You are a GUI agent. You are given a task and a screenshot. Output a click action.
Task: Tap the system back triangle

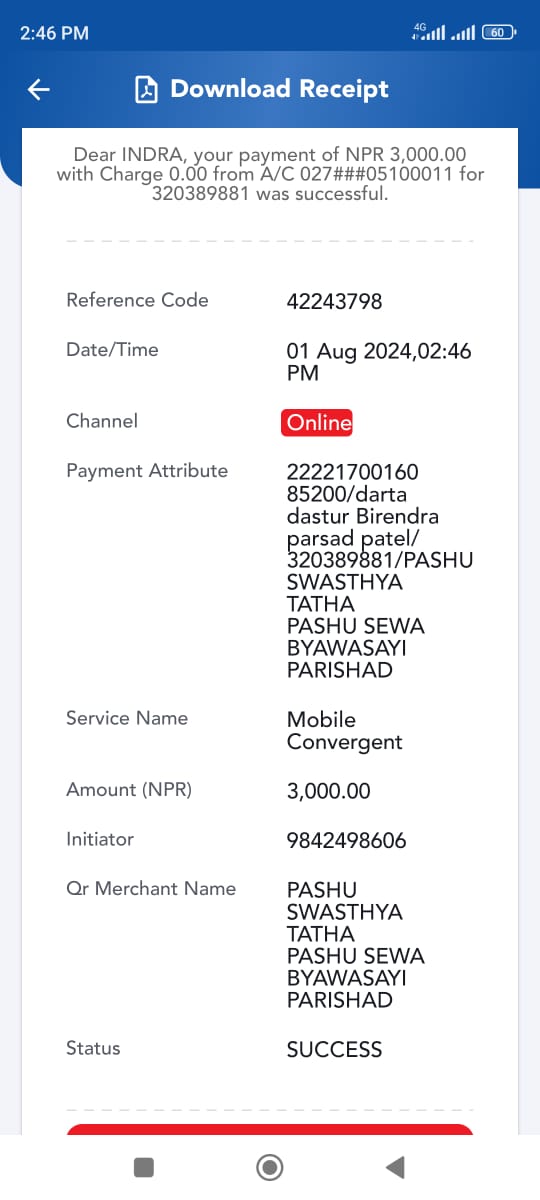point(395,1167)
